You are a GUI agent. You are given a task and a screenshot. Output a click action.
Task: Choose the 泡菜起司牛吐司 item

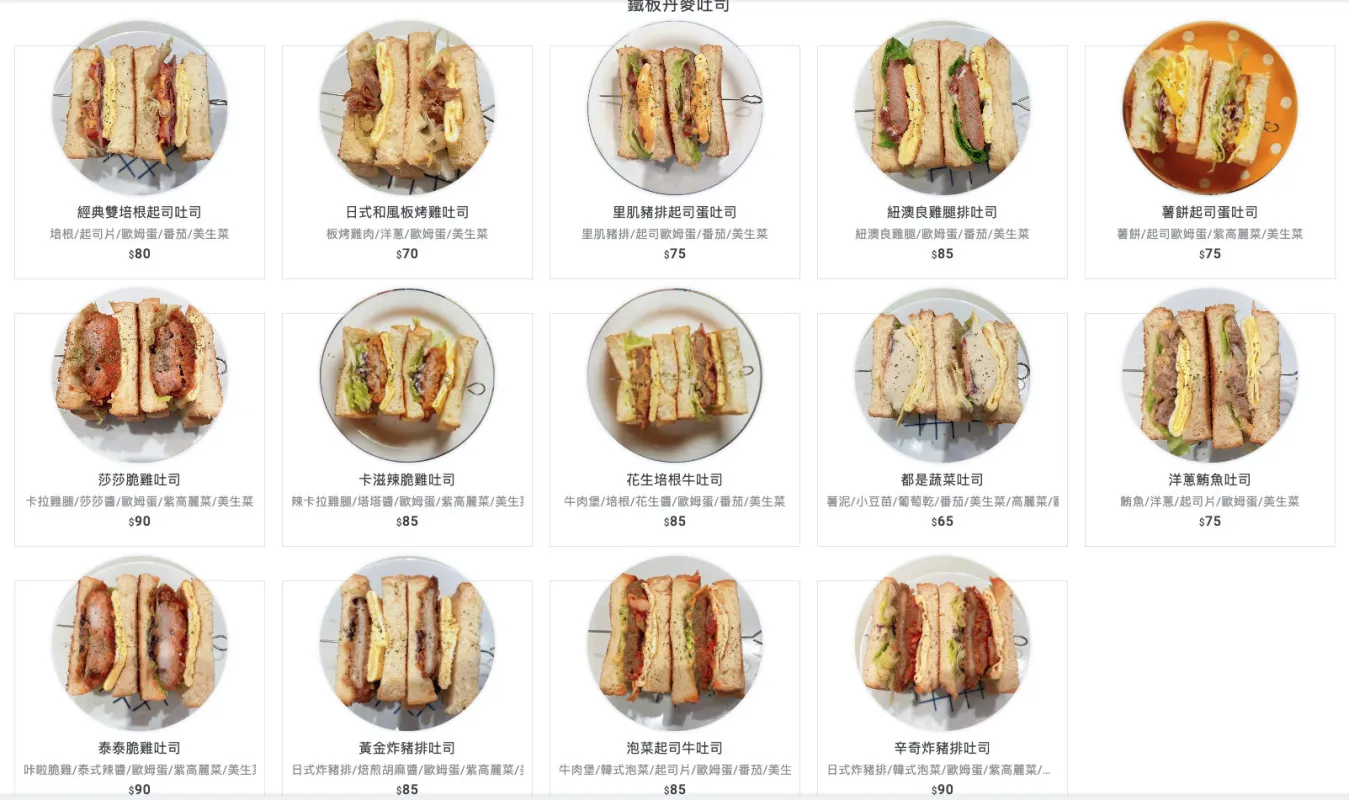pyautogui.click(x=675, y=690)
